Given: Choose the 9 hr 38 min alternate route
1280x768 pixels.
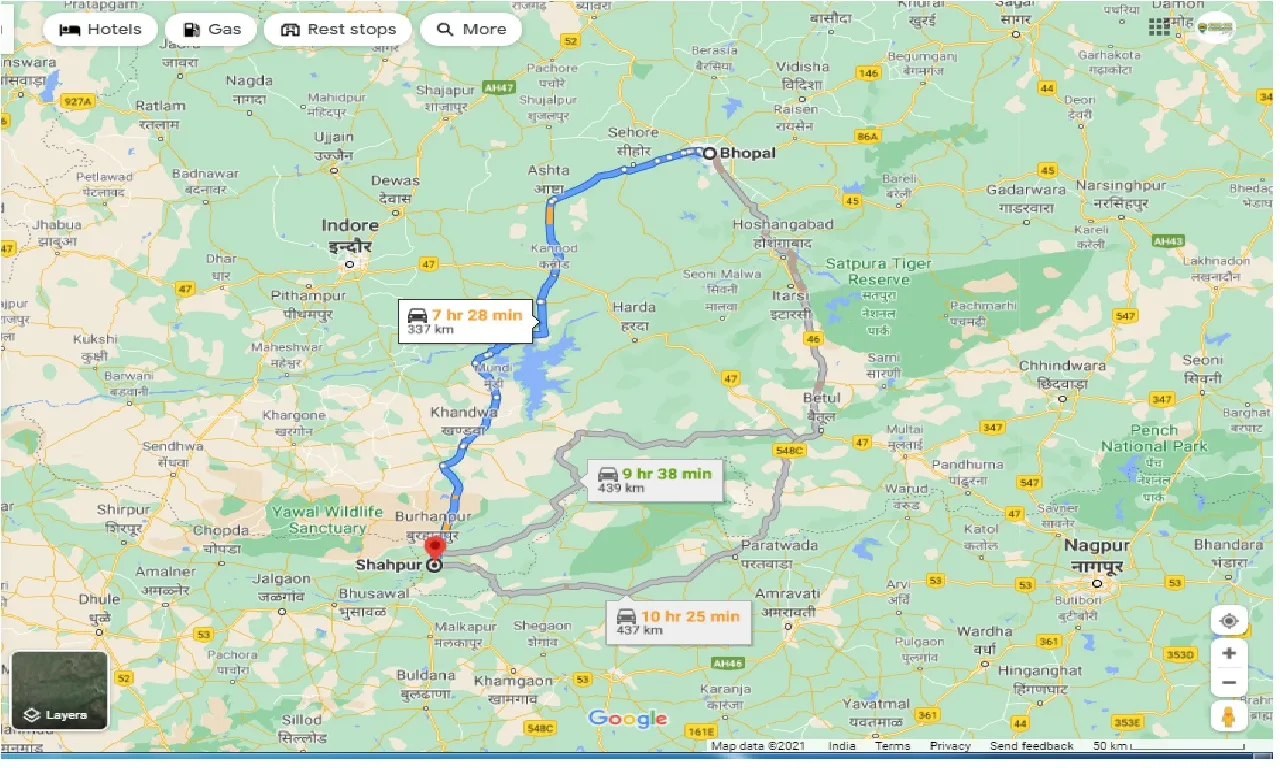Looking at the screenshot, I should click(x=654, y=479).
